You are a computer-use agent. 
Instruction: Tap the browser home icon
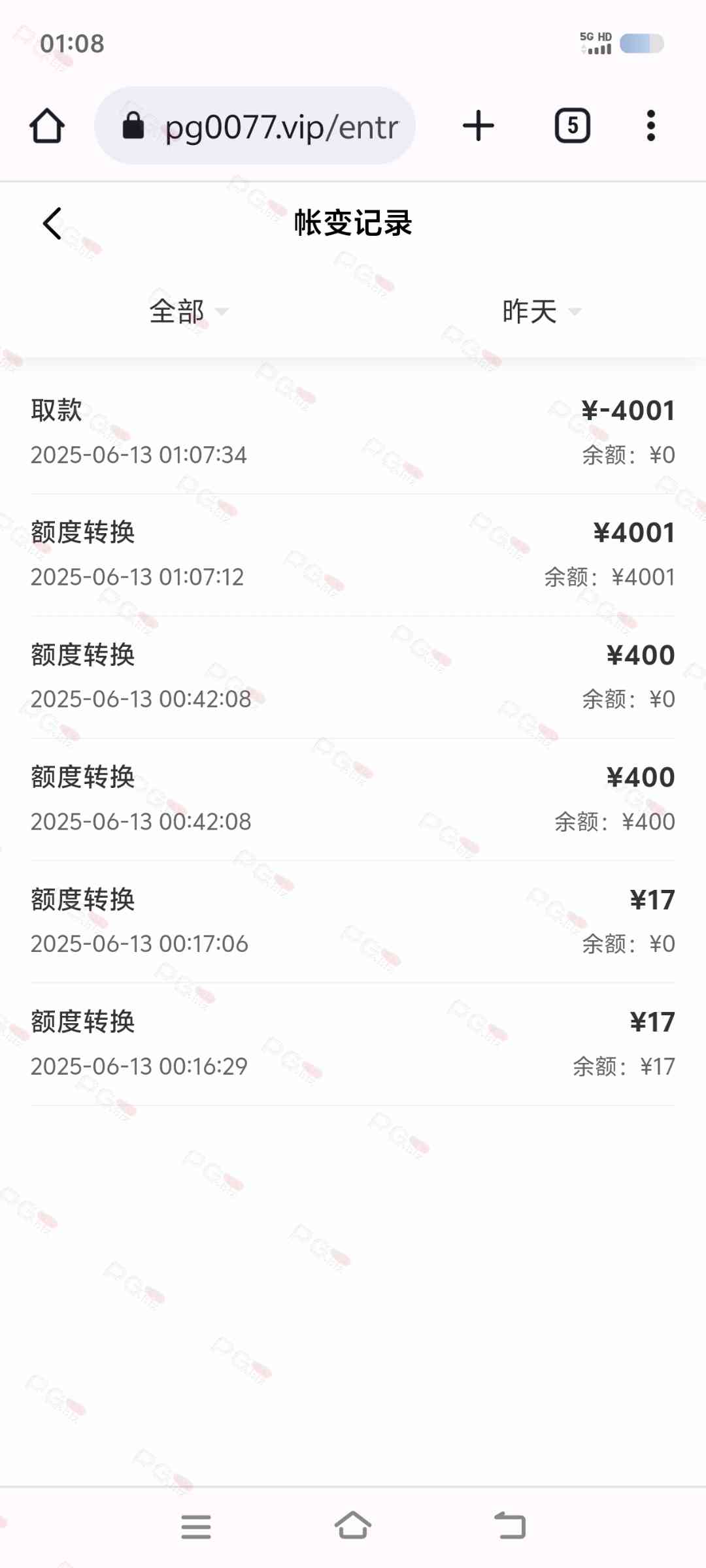(x=47, y=125)
